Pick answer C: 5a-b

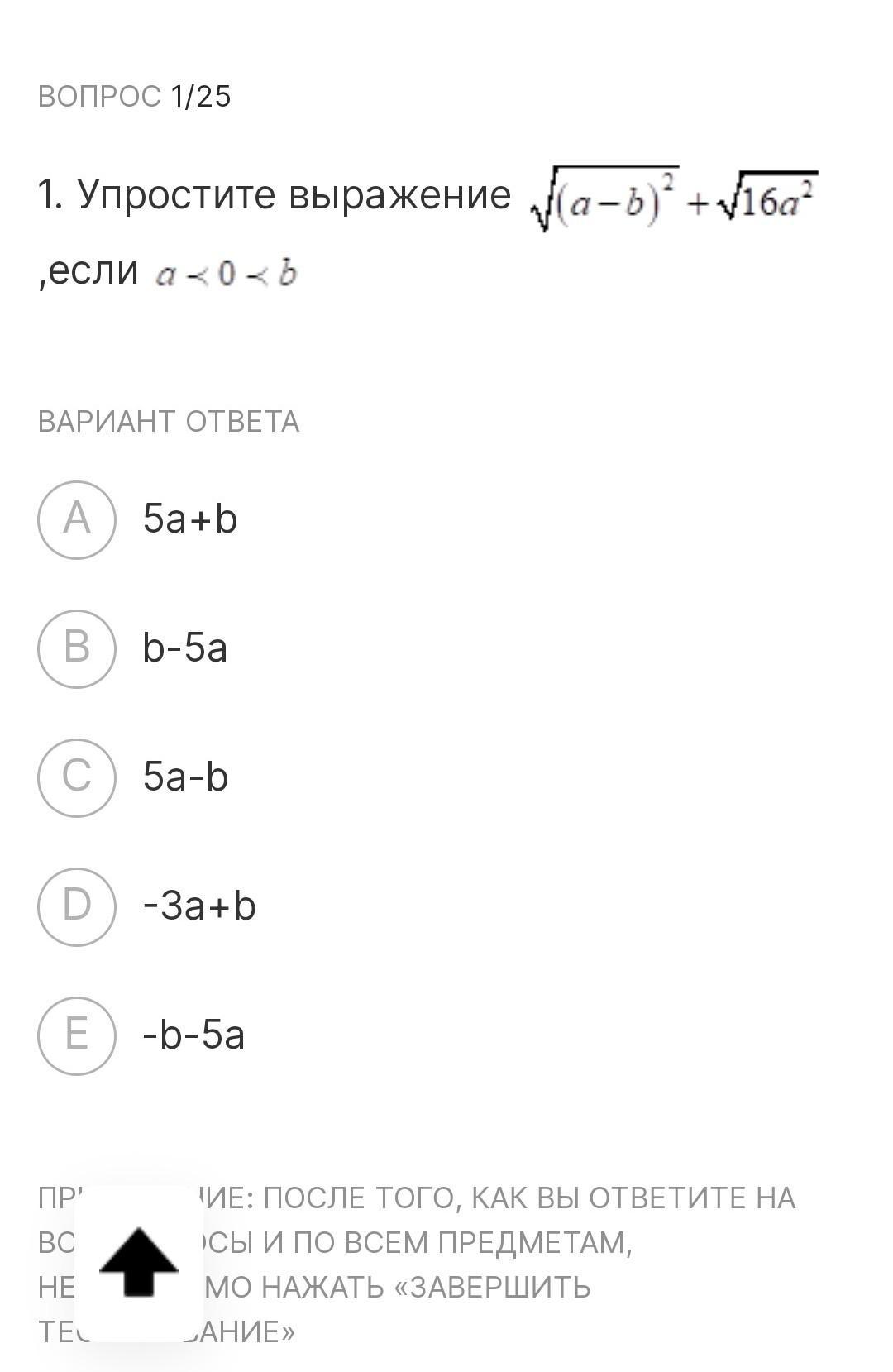pos(76,777)
